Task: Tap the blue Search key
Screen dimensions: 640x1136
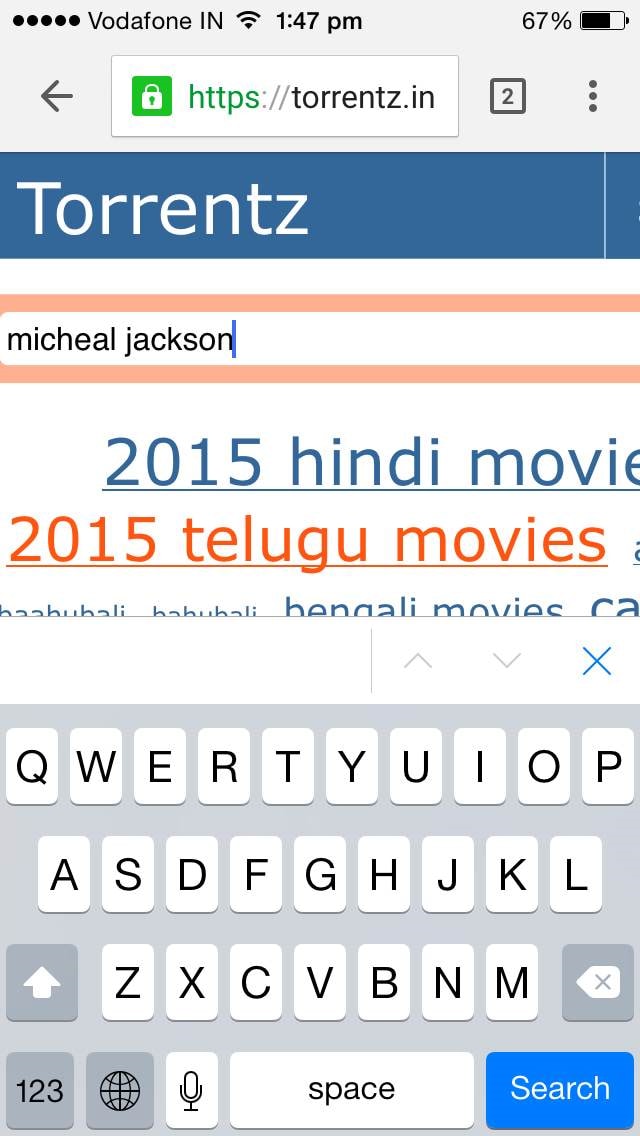Action: [560, 1088]
